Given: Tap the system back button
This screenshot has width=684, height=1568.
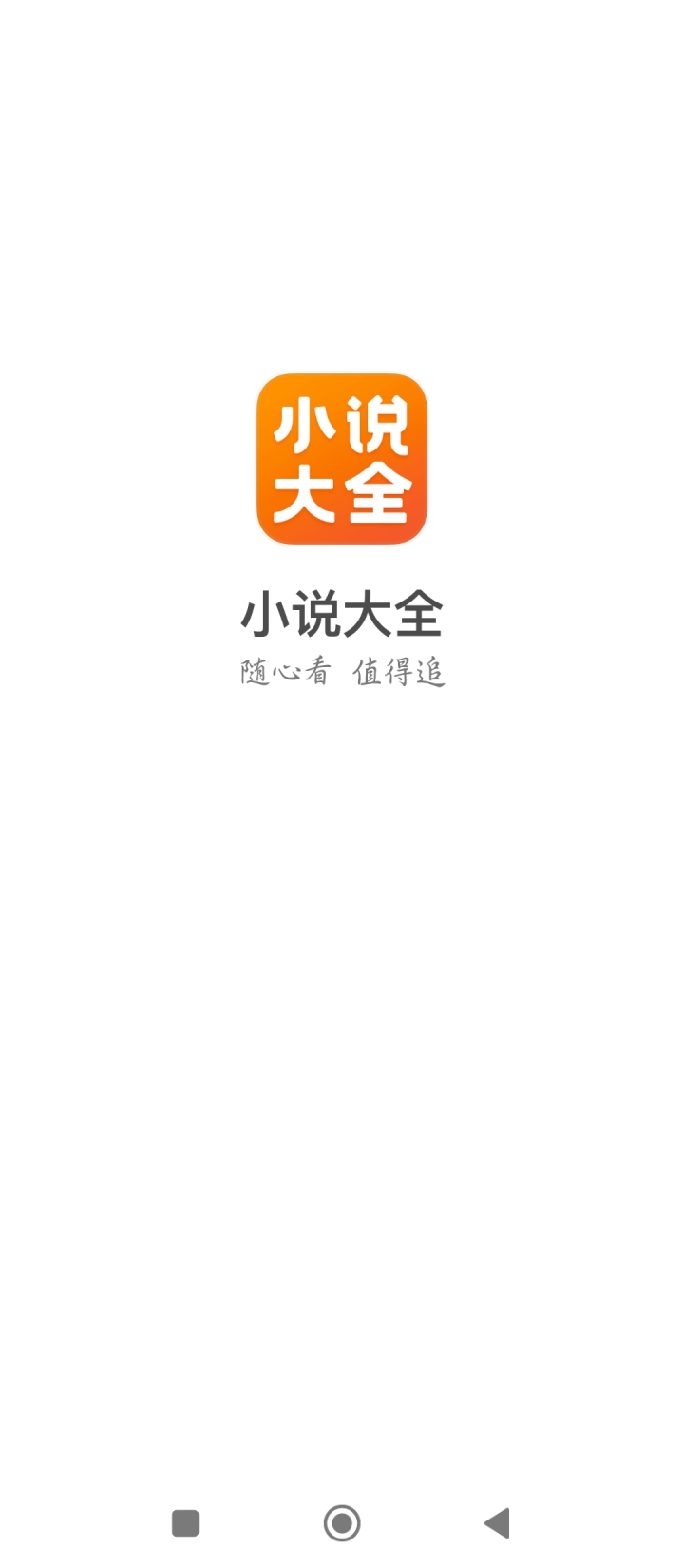Looking at the screenshot, I should (497, 1522).
